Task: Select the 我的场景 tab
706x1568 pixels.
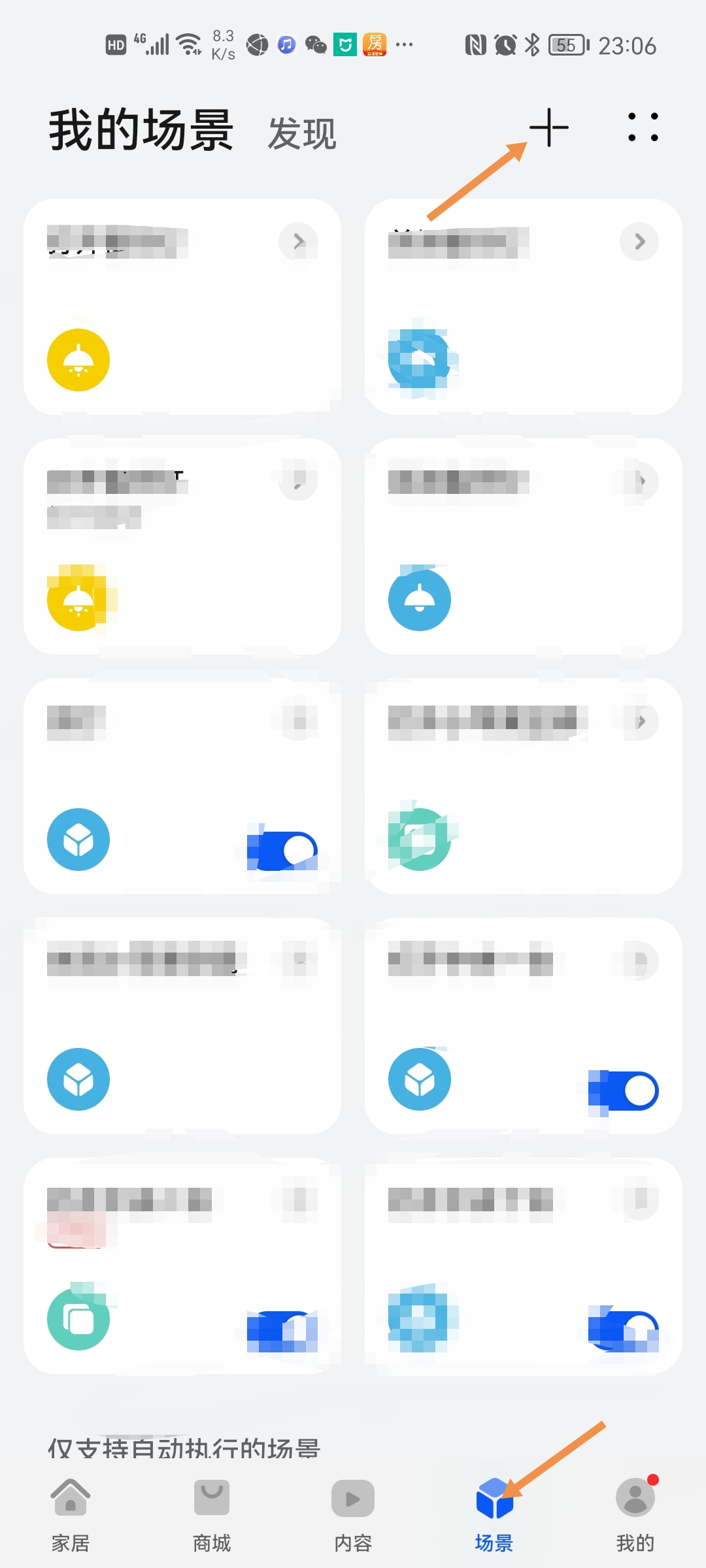Action: click(x=141, y=130)
